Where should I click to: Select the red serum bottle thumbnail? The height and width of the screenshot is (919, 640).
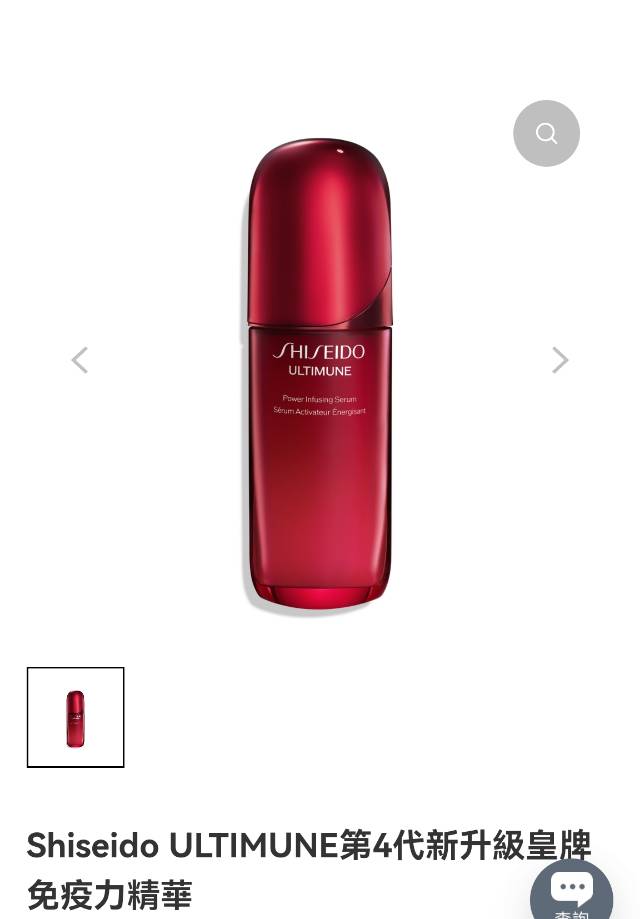coord(76,717)
